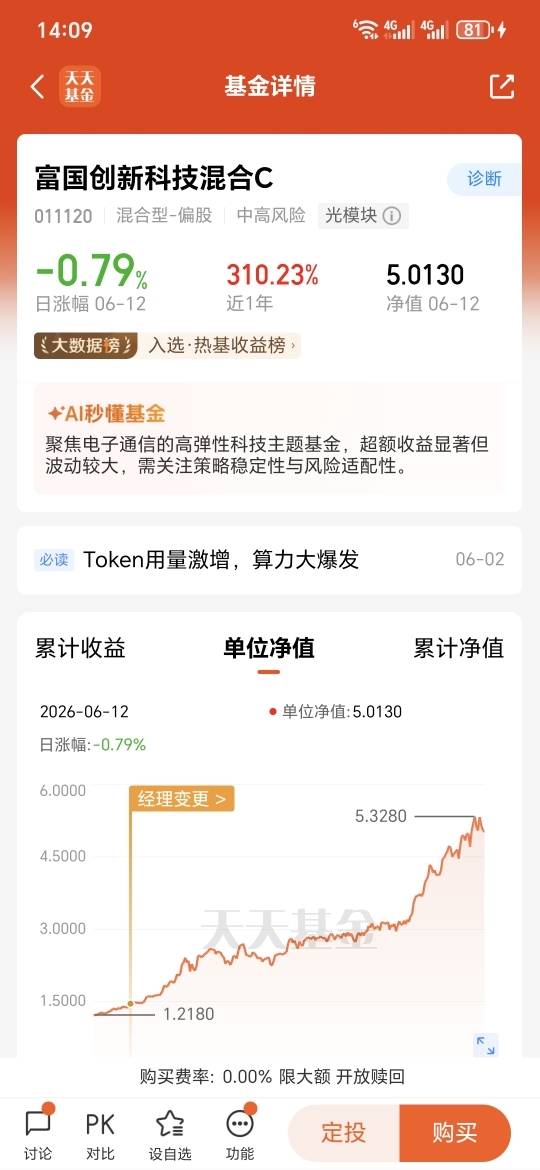Compare funds with PK 对比
This screenshot has width=540, height=1170.
[x=100, y=1133]
